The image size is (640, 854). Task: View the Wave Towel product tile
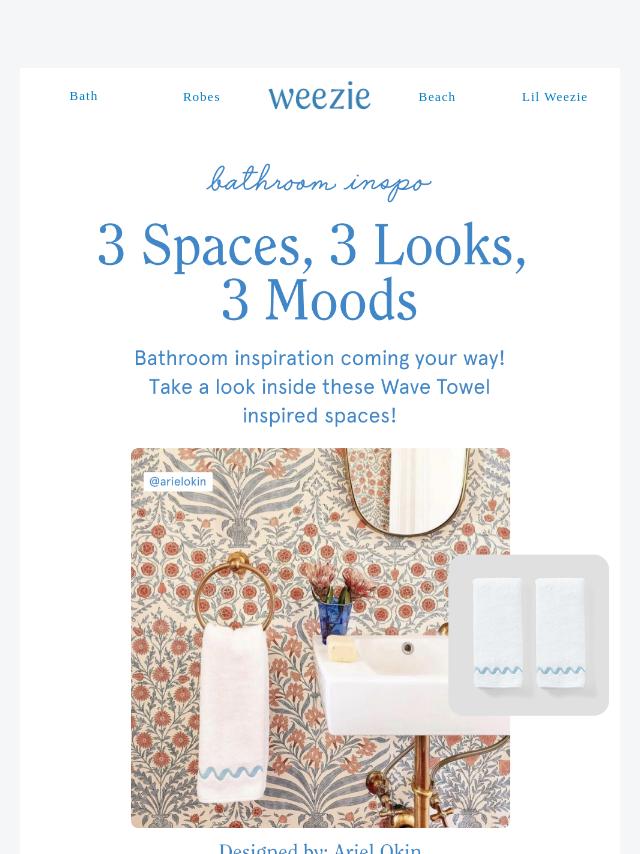[529, 635]
